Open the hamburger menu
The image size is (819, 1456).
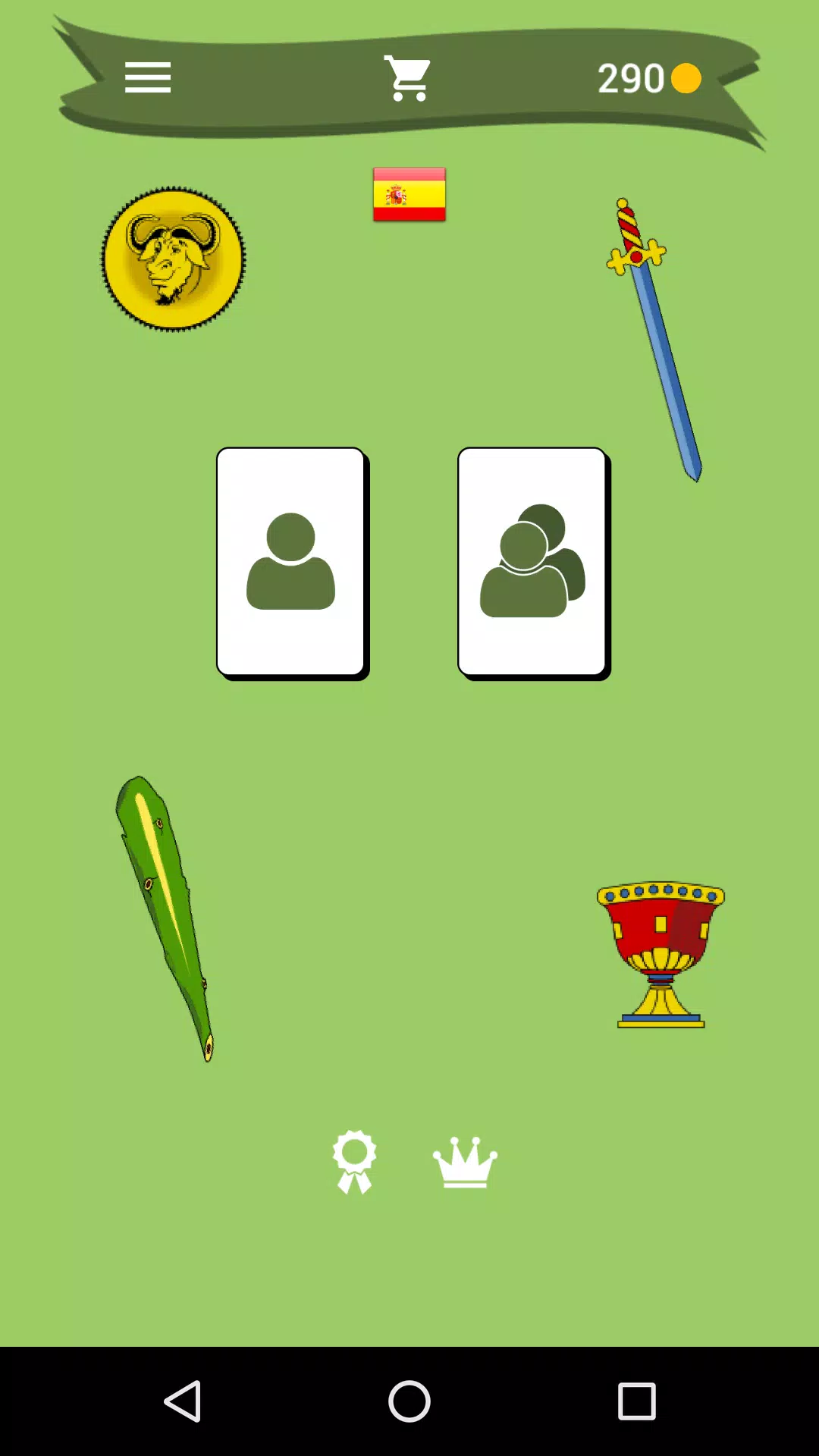click(148, 78)
